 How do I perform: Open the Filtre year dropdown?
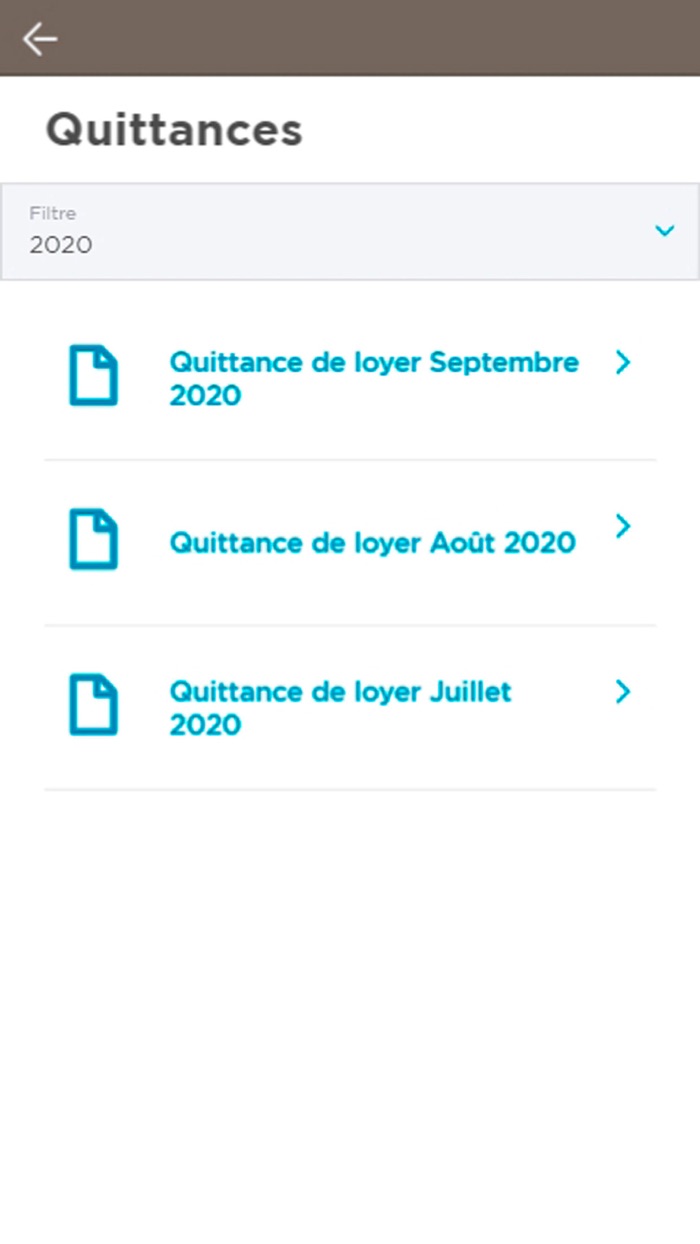[x=350, y=231]
